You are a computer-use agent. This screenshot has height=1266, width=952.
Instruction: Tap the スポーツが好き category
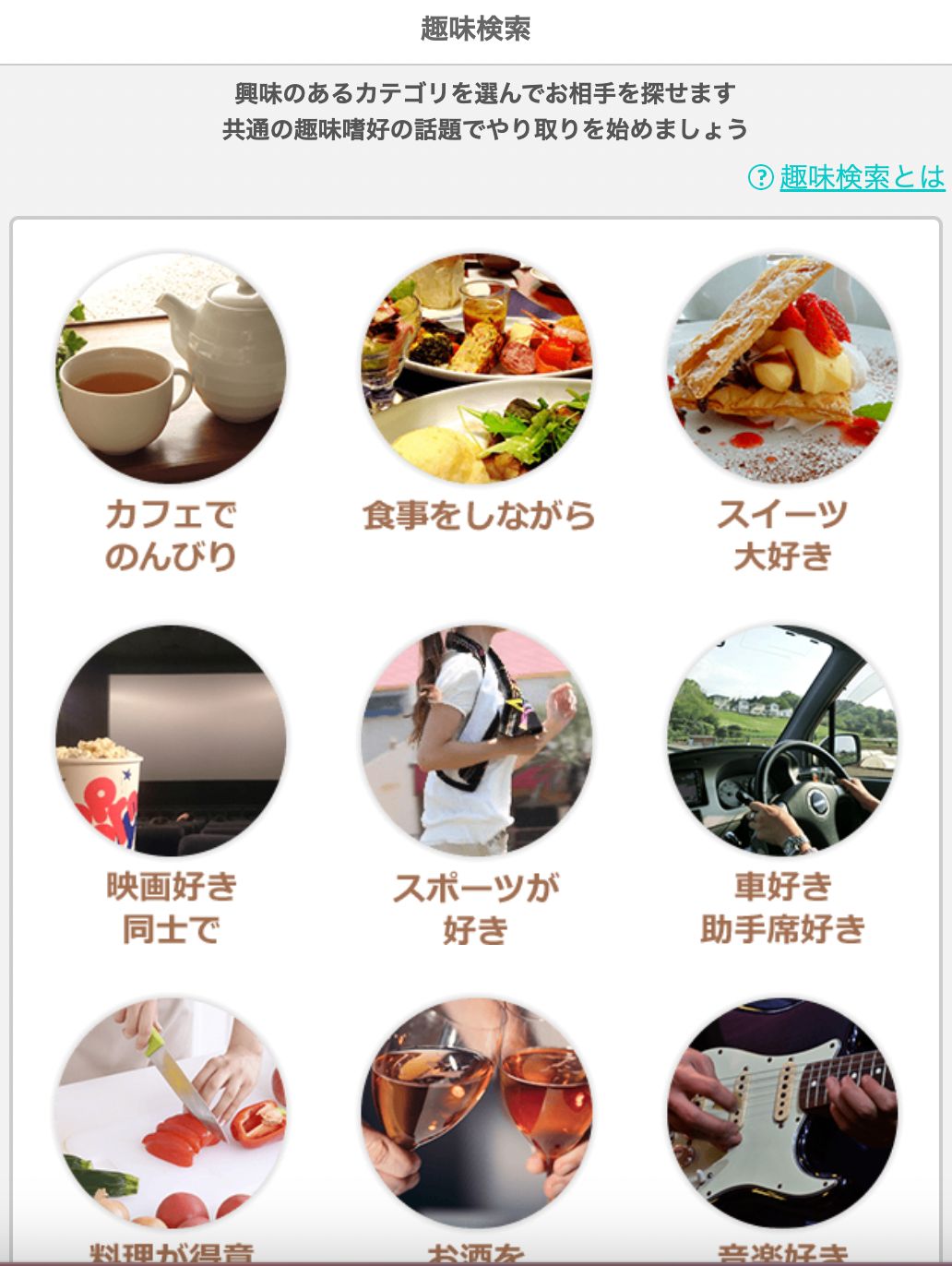tap(476, 741)
